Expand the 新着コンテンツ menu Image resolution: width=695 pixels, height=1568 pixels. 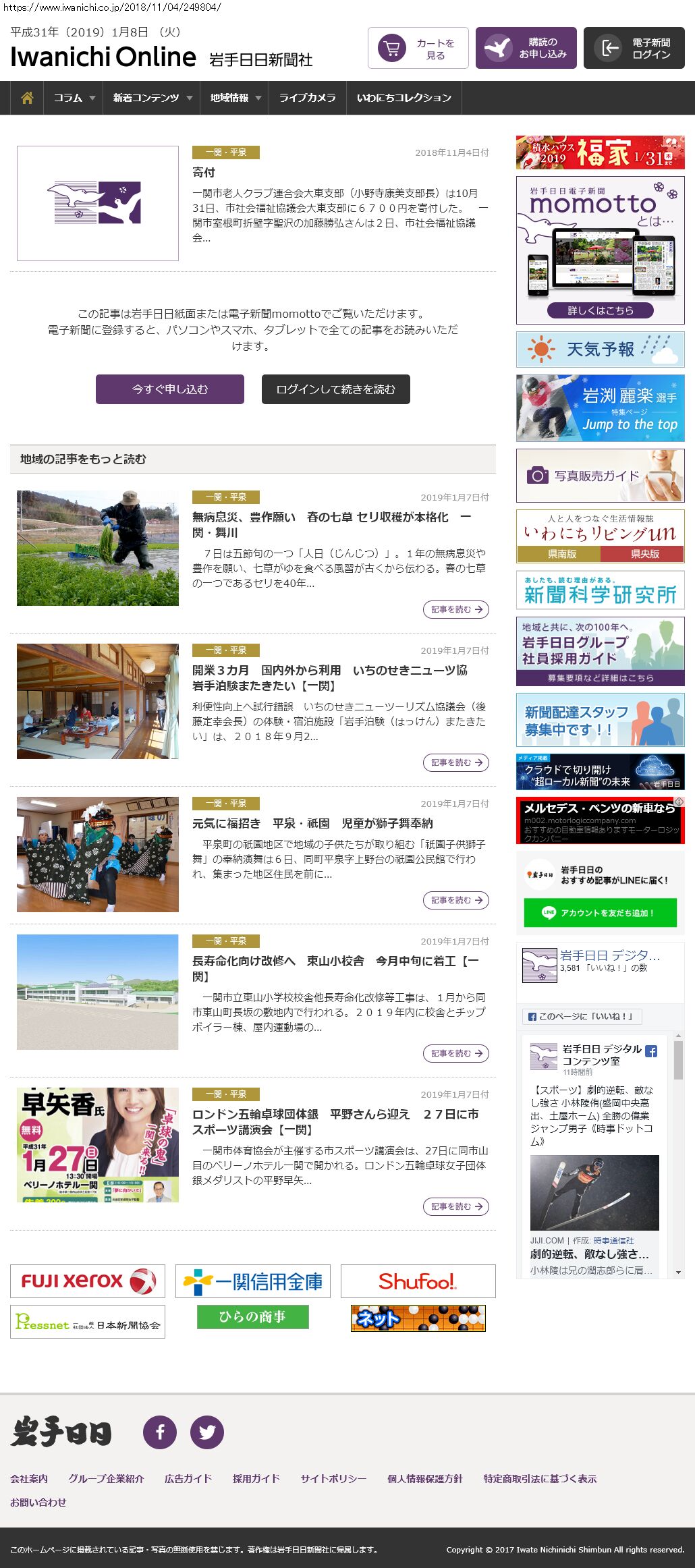[x=152, y=98]
